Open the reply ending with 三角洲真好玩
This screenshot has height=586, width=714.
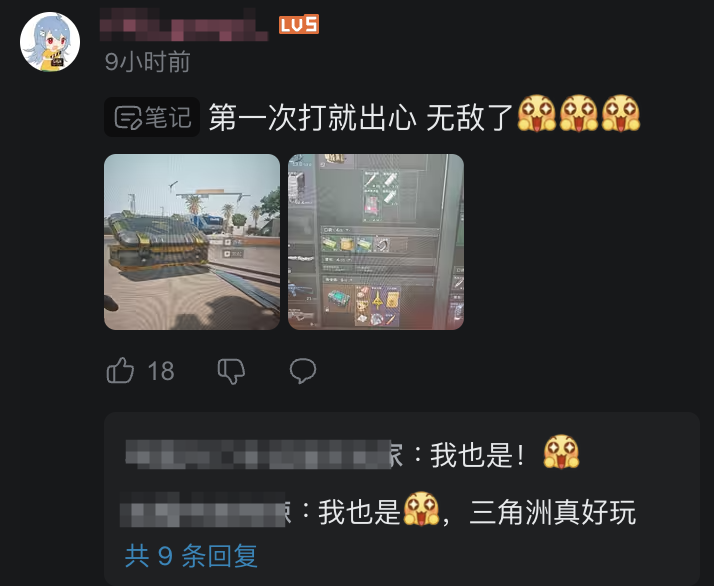[x=477, y=514]
